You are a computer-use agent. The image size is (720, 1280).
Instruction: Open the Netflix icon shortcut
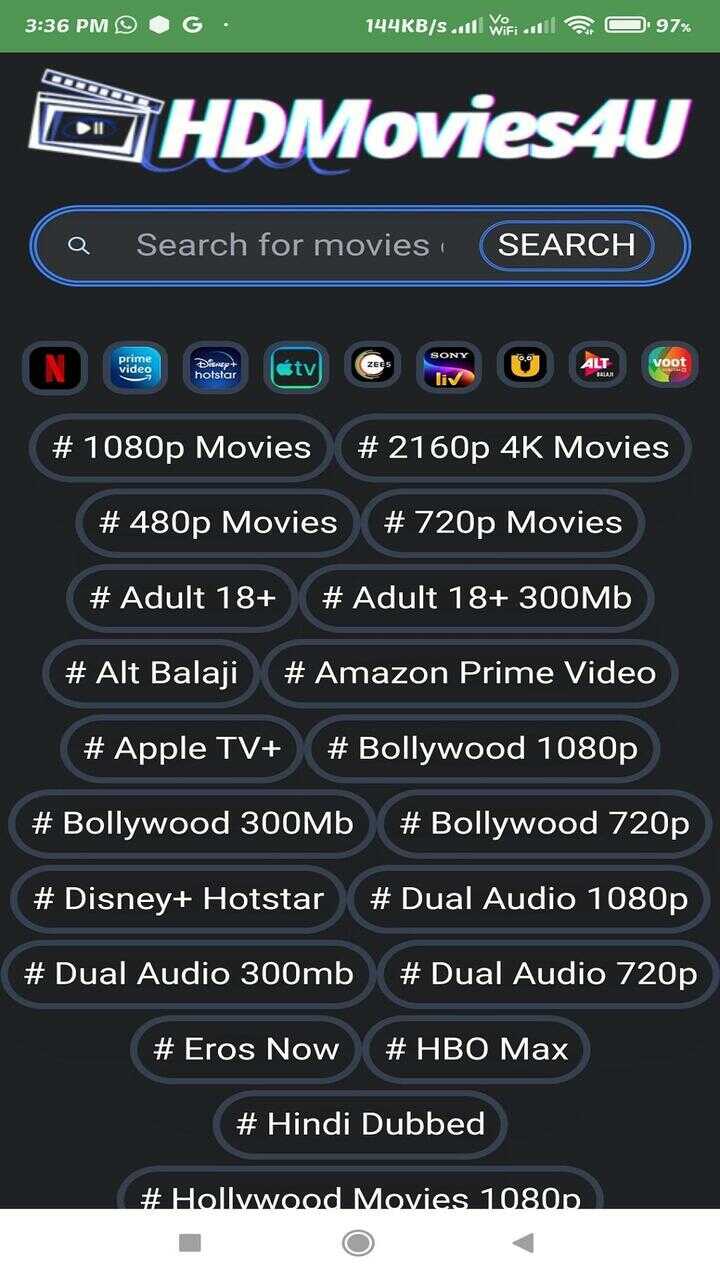coord(55,367)
